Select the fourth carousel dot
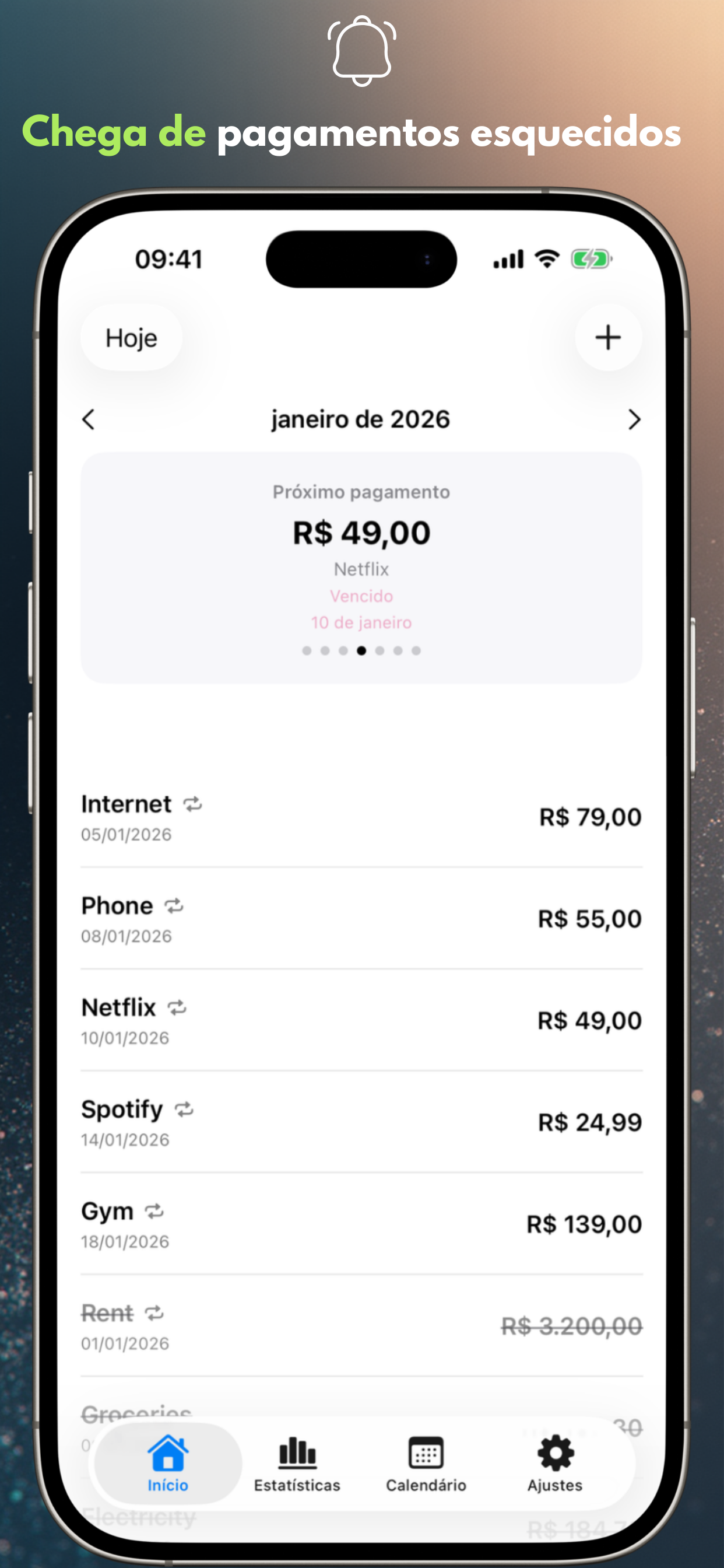Image resolution: width=724 pixels, height=1568 pixels. click(362, 650)
